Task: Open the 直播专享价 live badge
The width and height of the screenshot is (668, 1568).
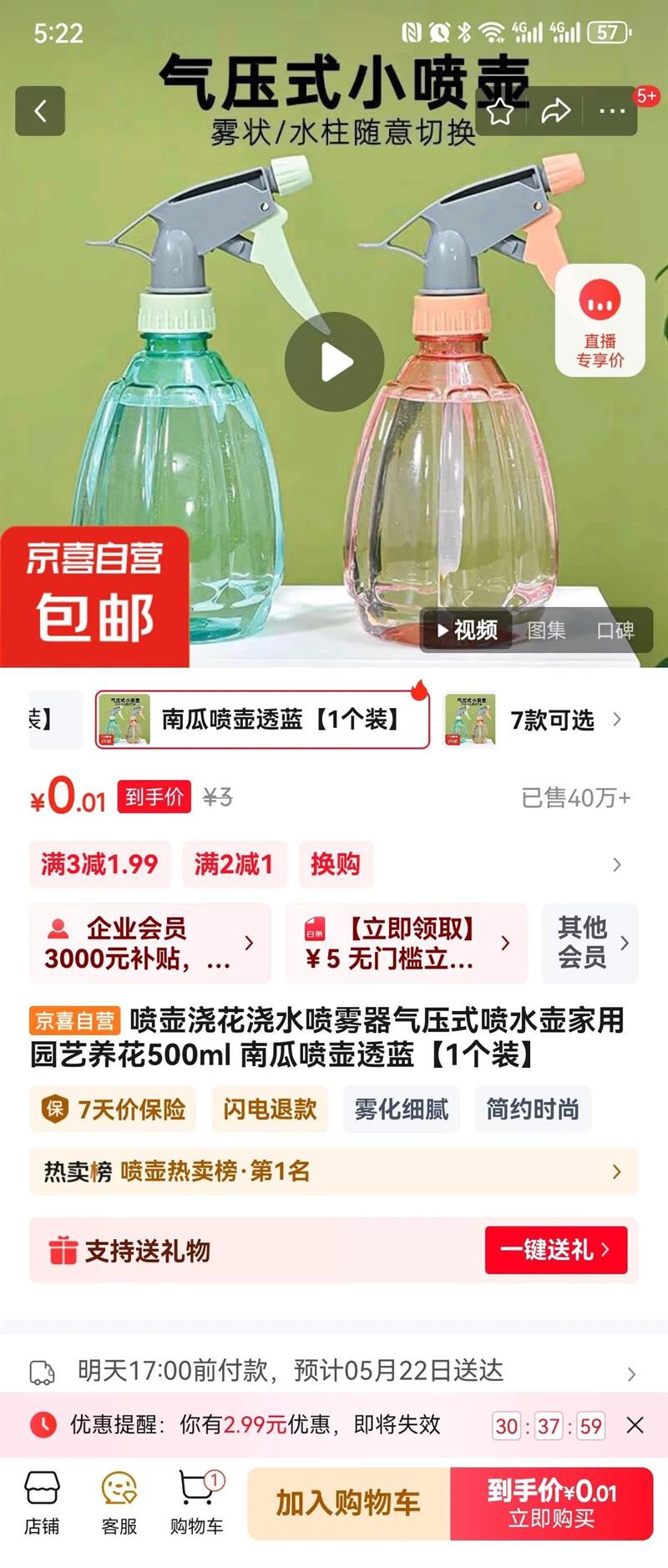Action: pyautogui.click(x=600, y=321)
